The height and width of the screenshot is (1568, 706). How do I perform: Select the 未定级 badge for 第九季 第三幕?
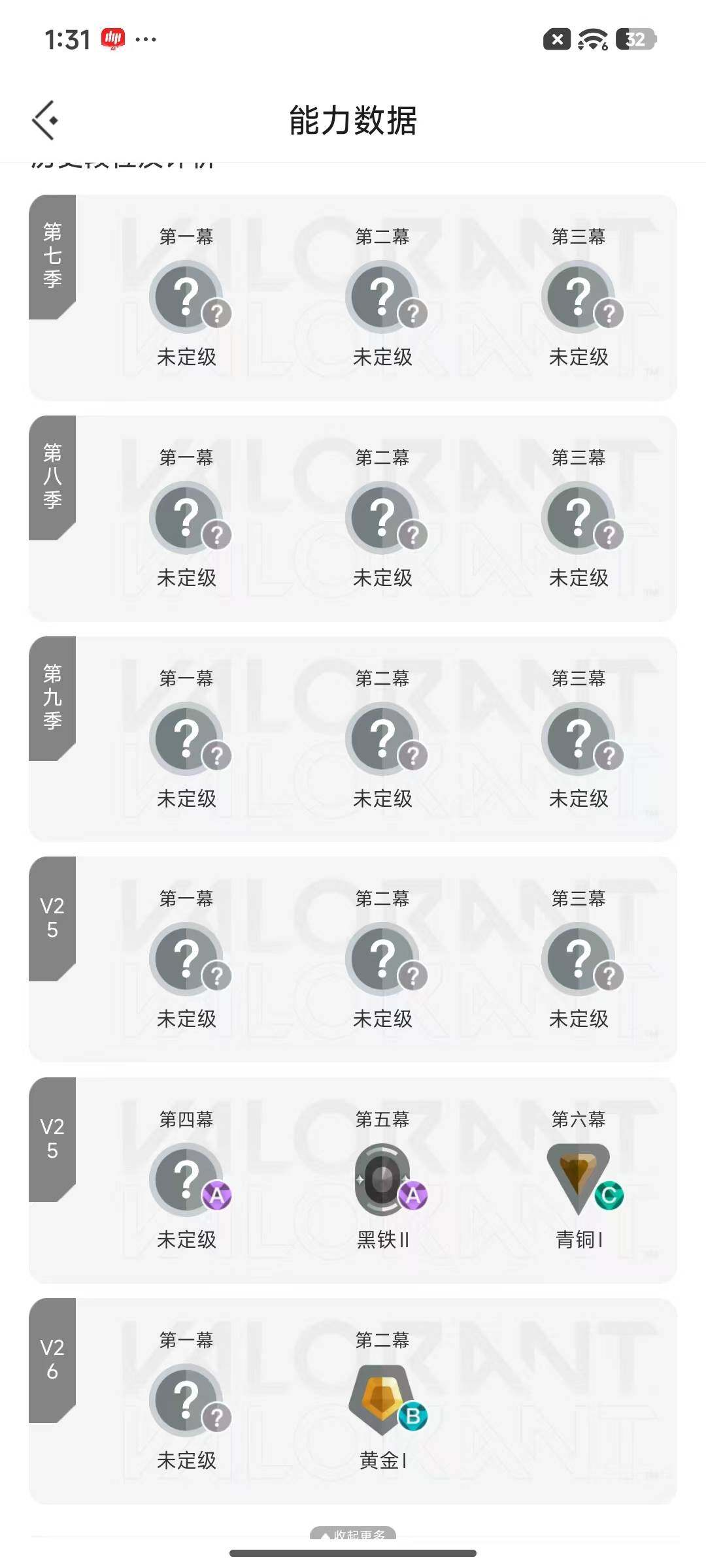(x=578, y=738)
